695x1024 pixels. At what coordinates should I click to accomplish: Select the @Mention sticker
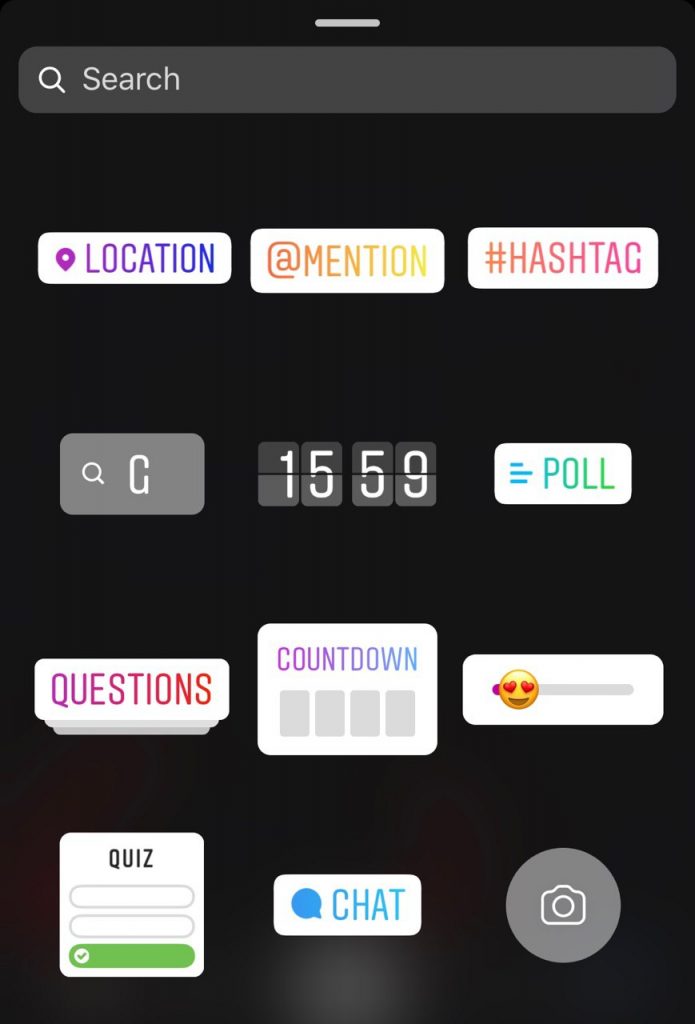pos(347,261)
